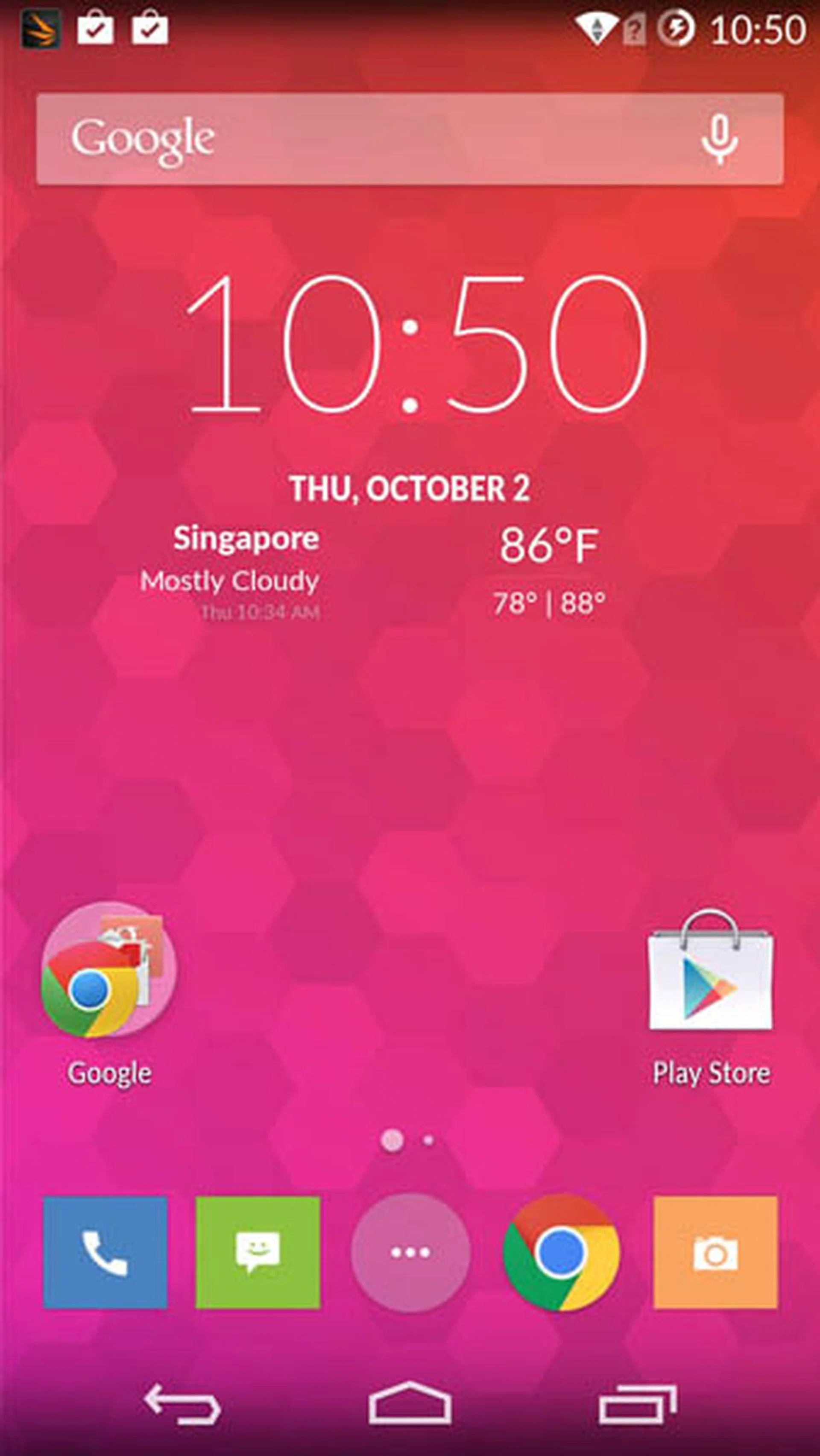Open the app drawer
This screenshot has height=1456, width=820.
[410, 1253]
